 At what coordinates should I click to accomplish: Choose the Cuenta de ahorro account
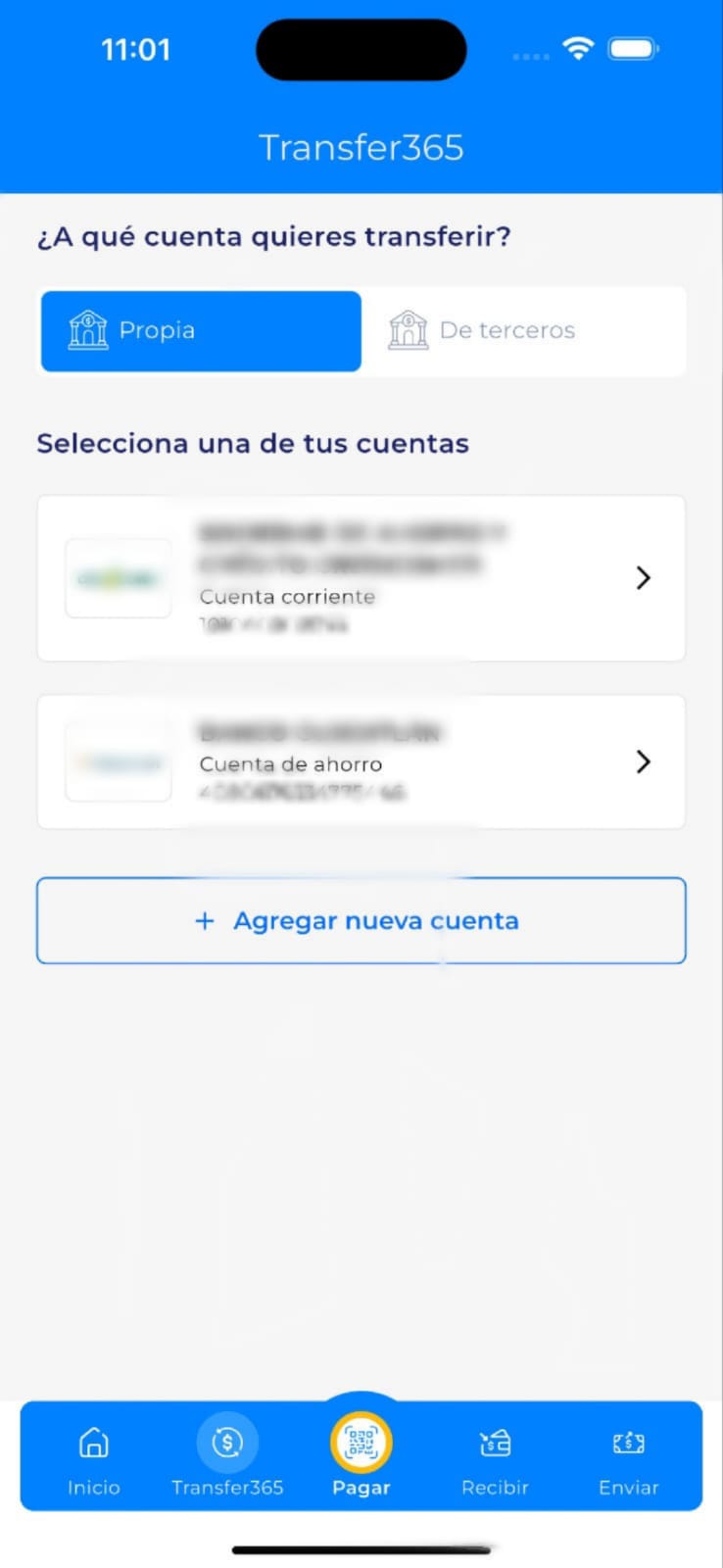point(361,762)
